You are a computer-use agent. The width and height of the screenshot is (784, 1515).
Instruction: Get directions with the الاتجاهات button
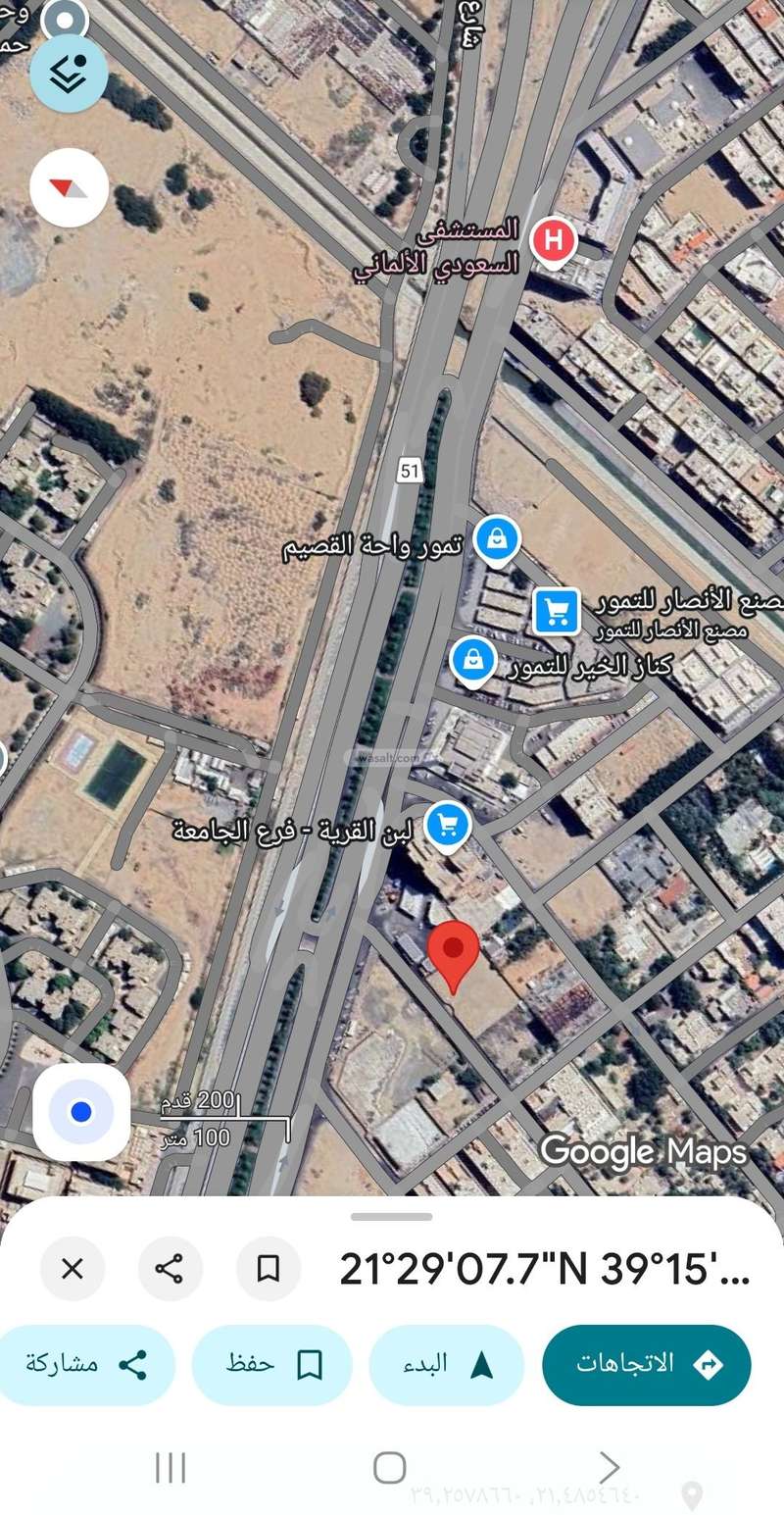coord(646,1364)
